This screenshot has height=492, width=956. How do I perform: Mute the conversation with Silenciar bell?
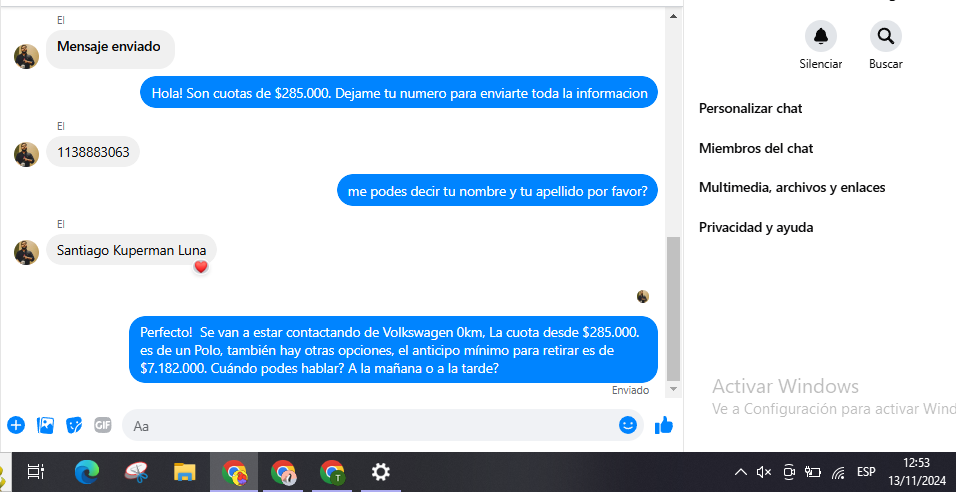coord(820,37)
